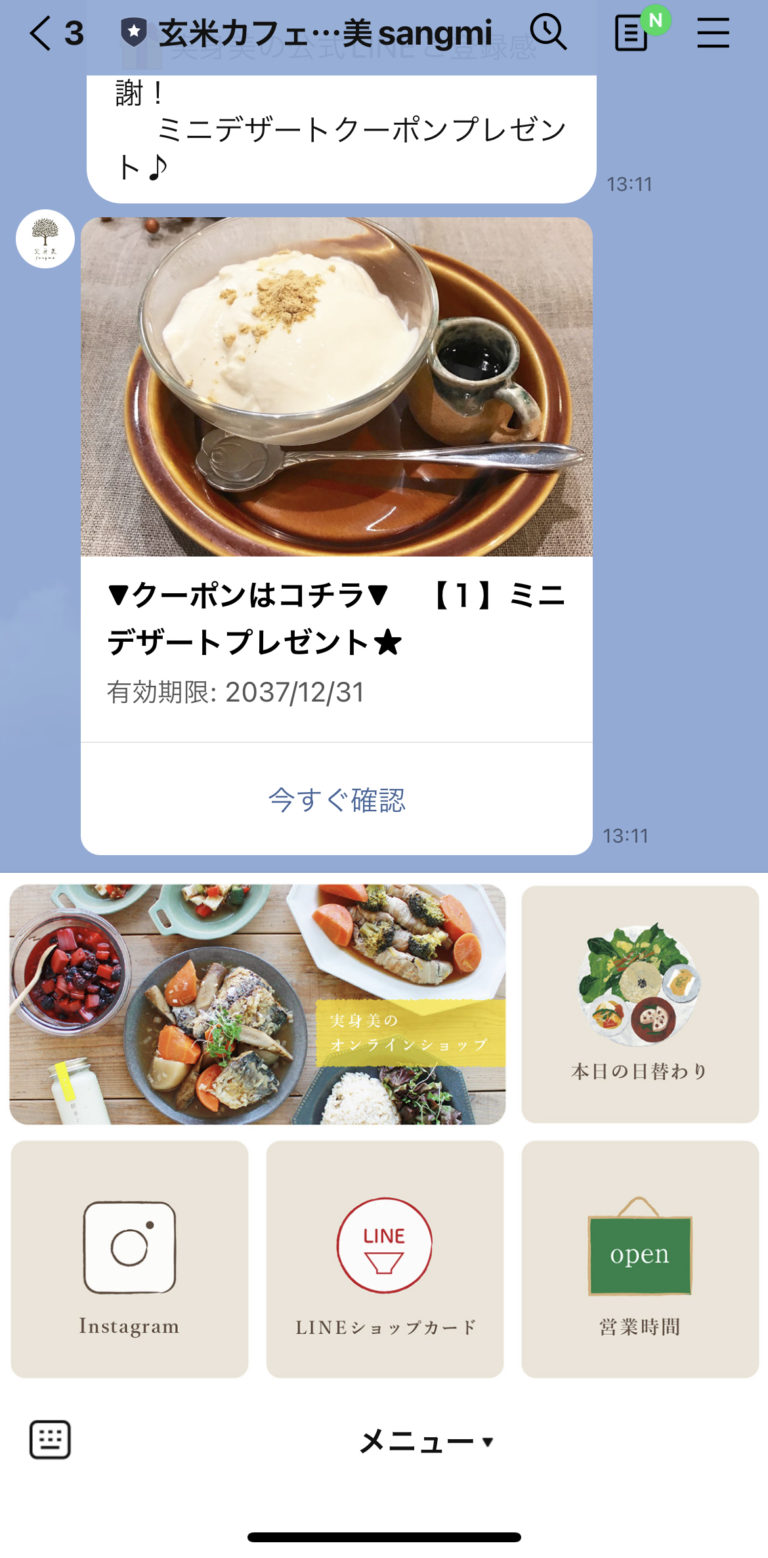Viewport: 768px width, 1558px height.
Task: Tap the 13:11 timestamp beside the coupon
Action: point(627,836)
